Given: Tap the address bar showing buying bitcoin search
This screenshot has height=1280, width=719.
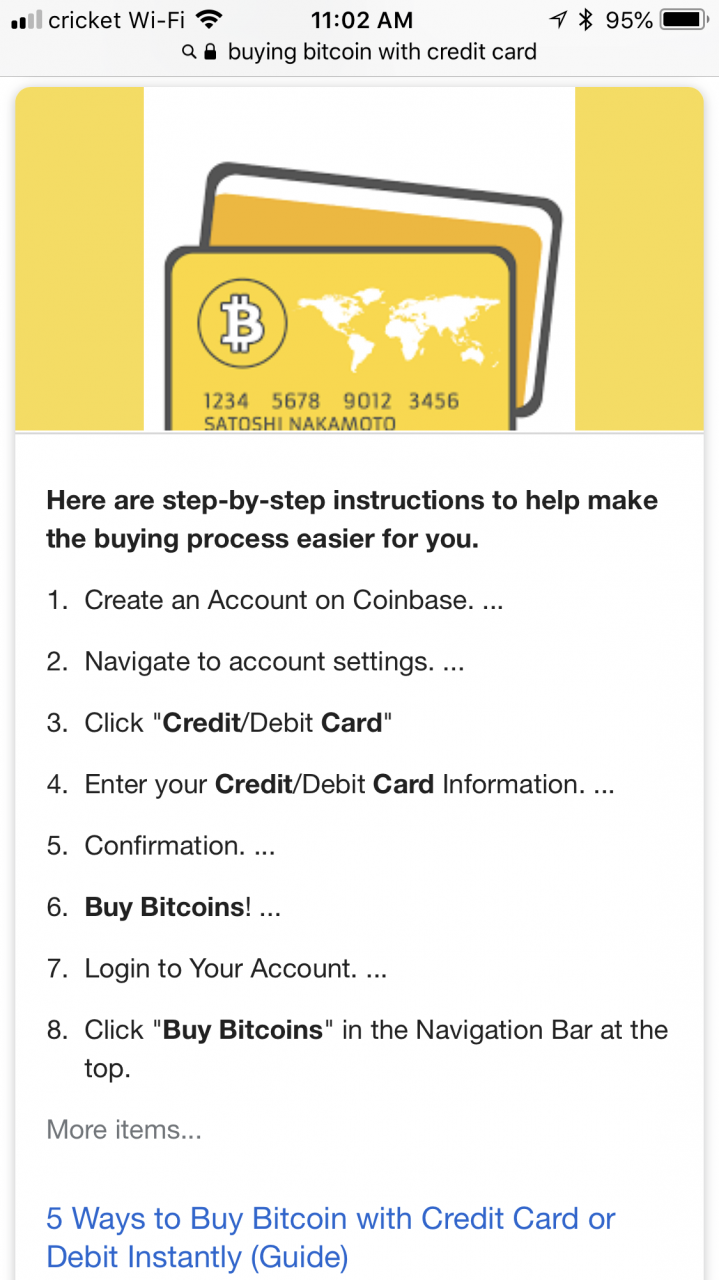Looking at the screenshot, I should [360, 52].
